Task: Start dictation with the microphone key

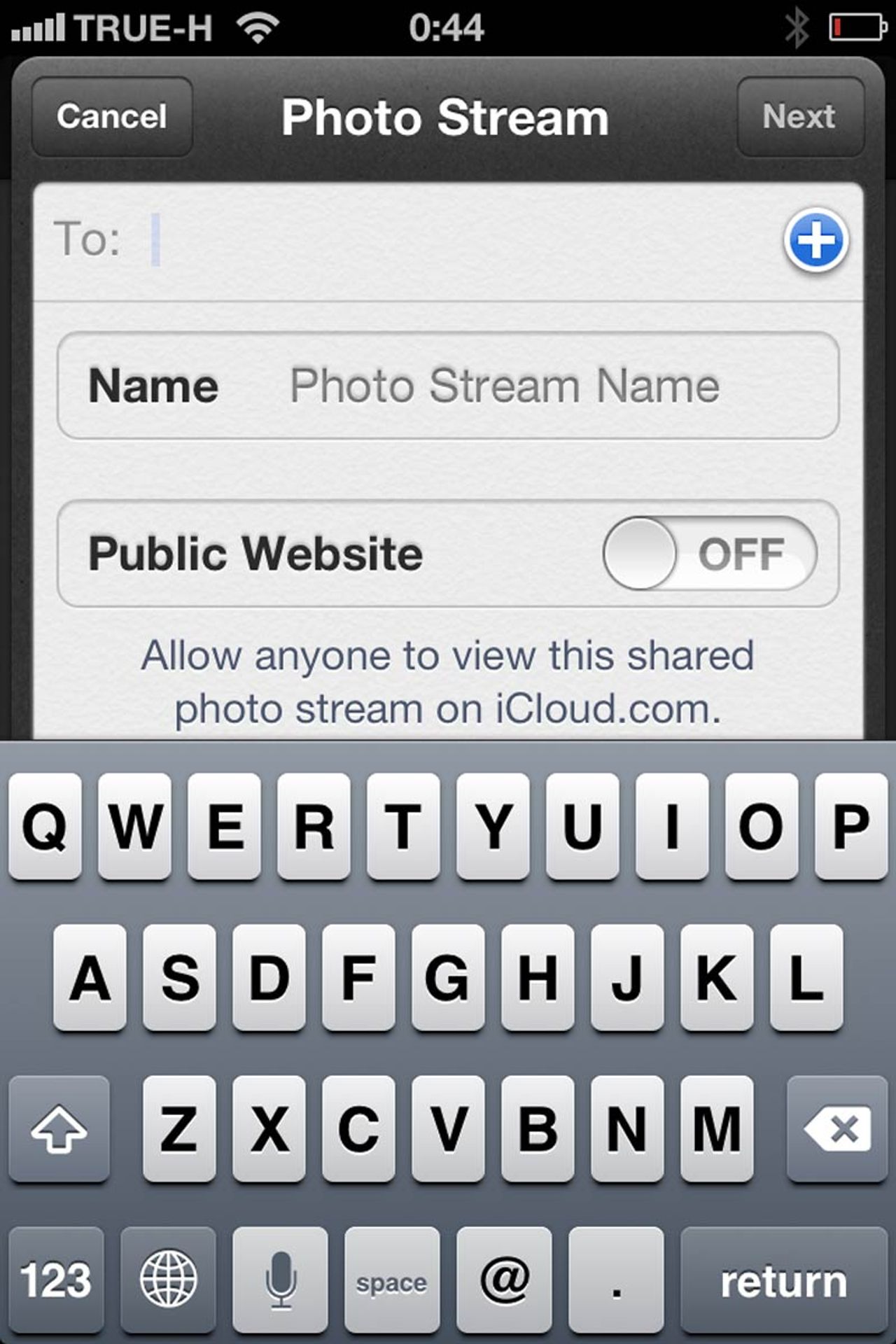Action: [x=280, y=1280]
